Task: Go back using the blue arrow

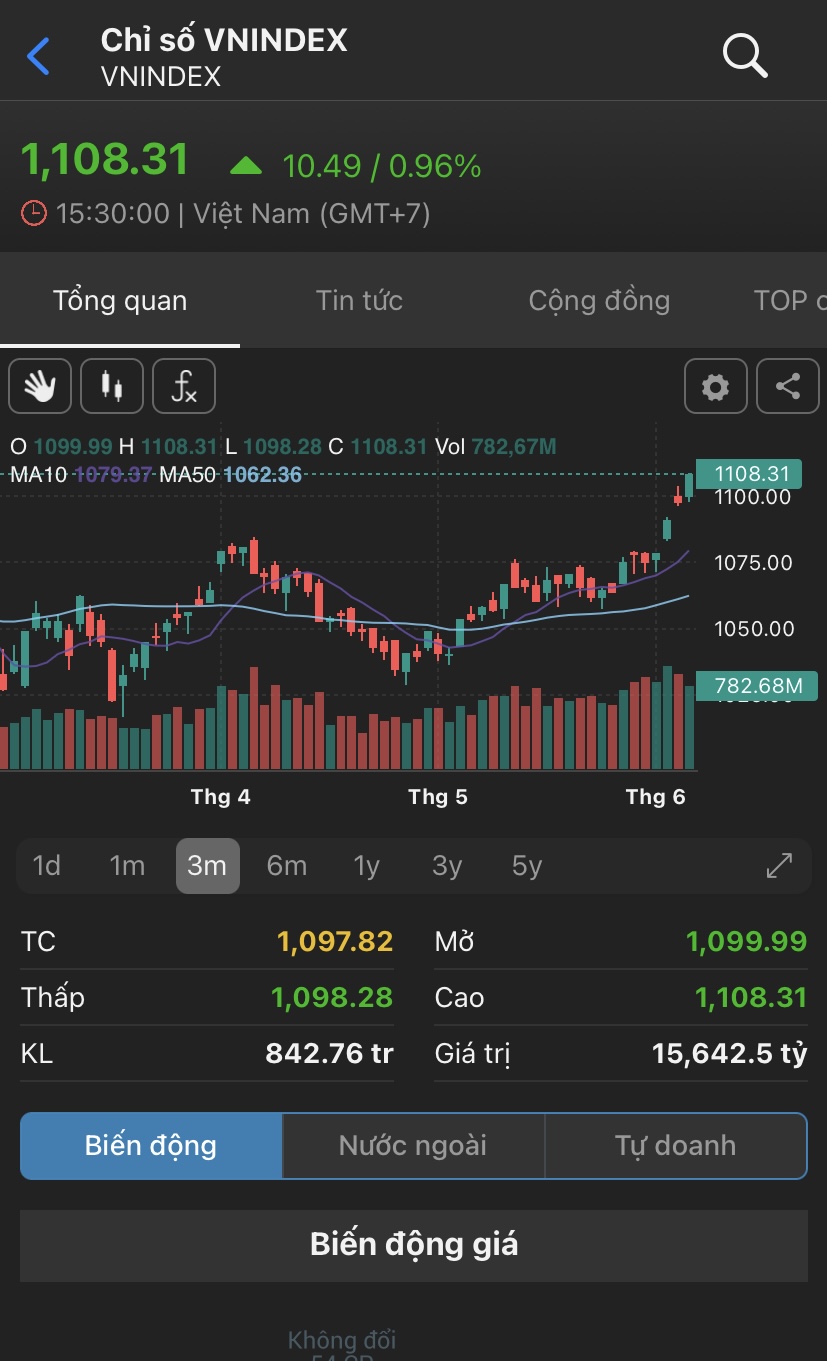Action: pyautogui.click(x=38, y=56)
